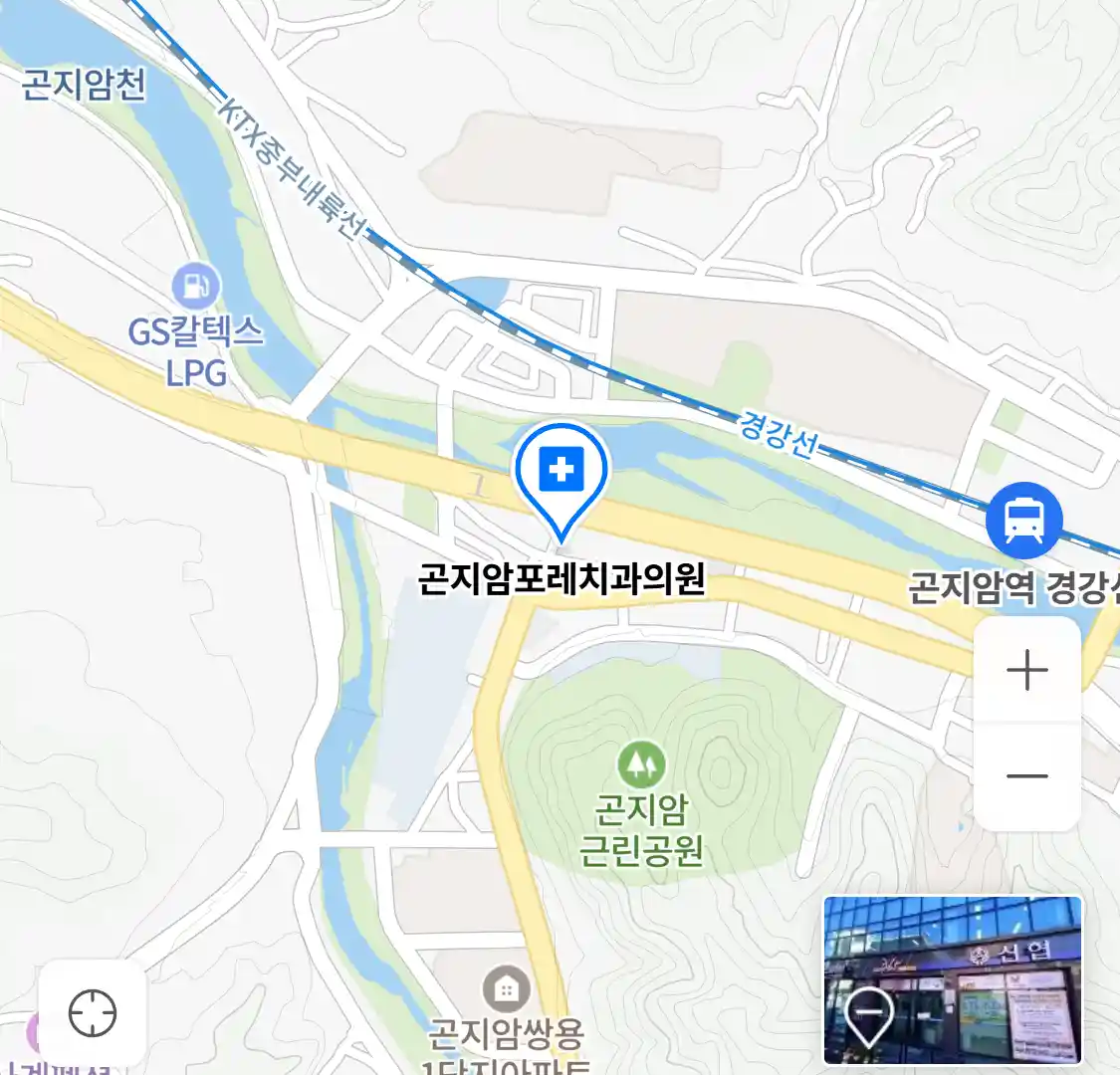Zoom out of the map
This screenshot has width=1120, height=1075.
(x=1026, y=776)
